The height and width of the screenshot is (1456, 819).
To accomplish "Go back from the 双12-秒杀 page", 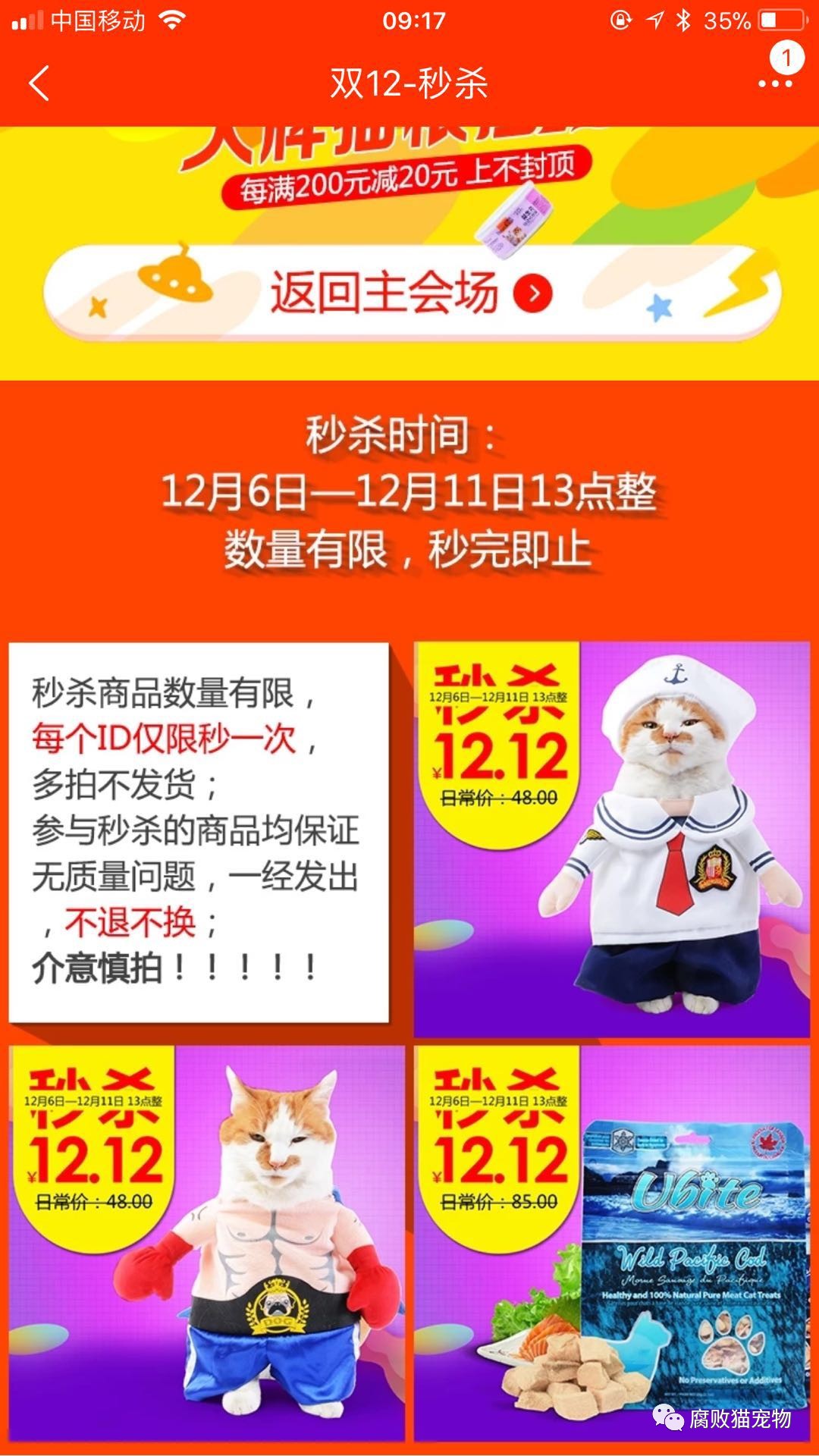I will pos(39,83).
